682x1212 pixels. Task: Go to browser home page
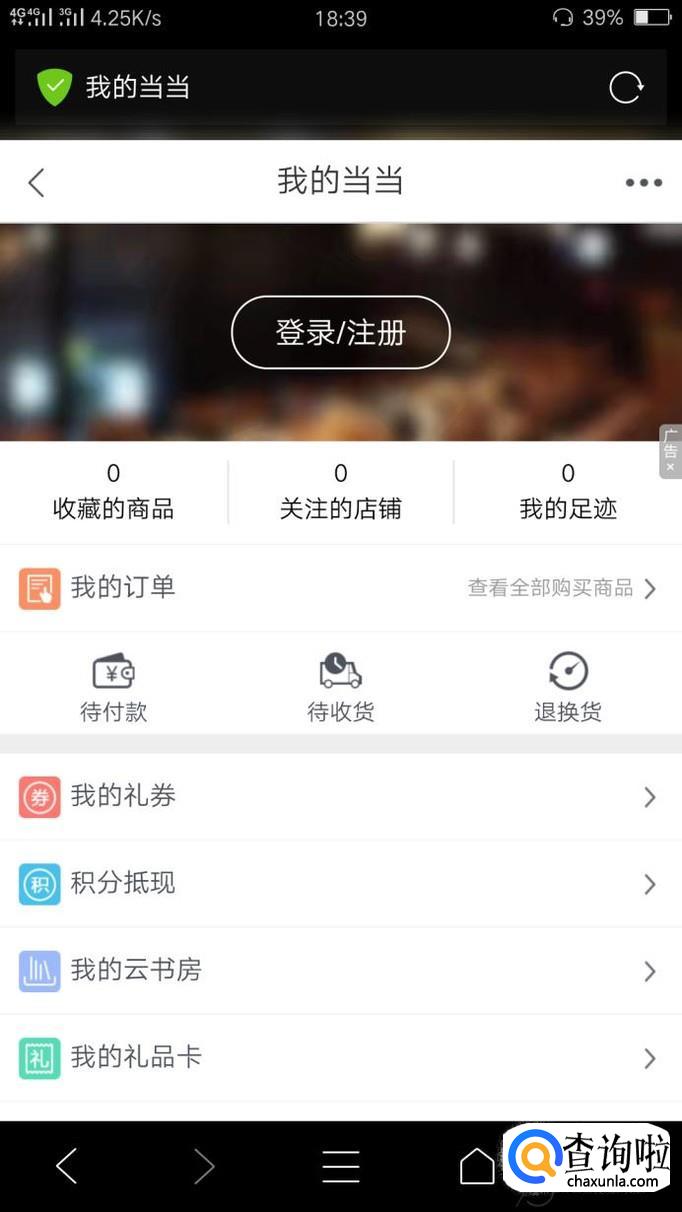pos(477,1166)
